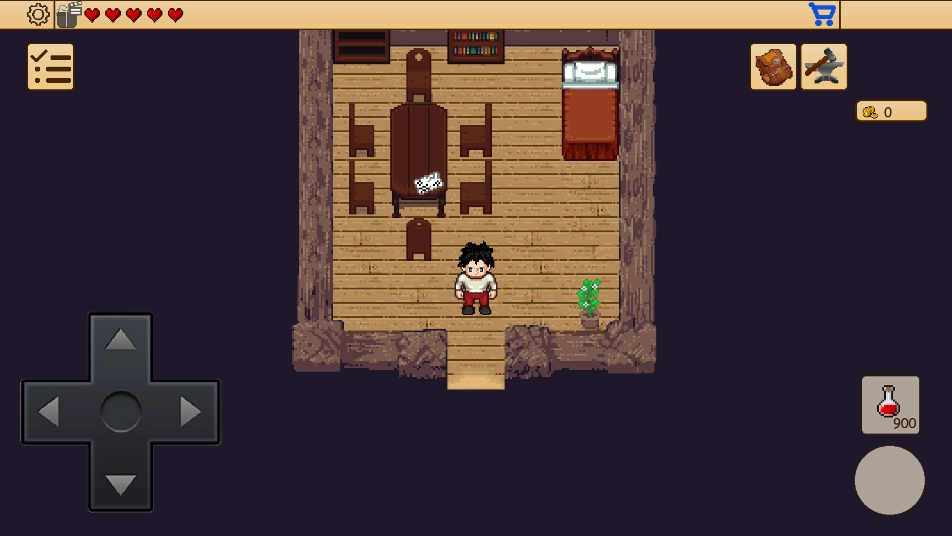Open the backpack inventory

[x=773, y=67]
